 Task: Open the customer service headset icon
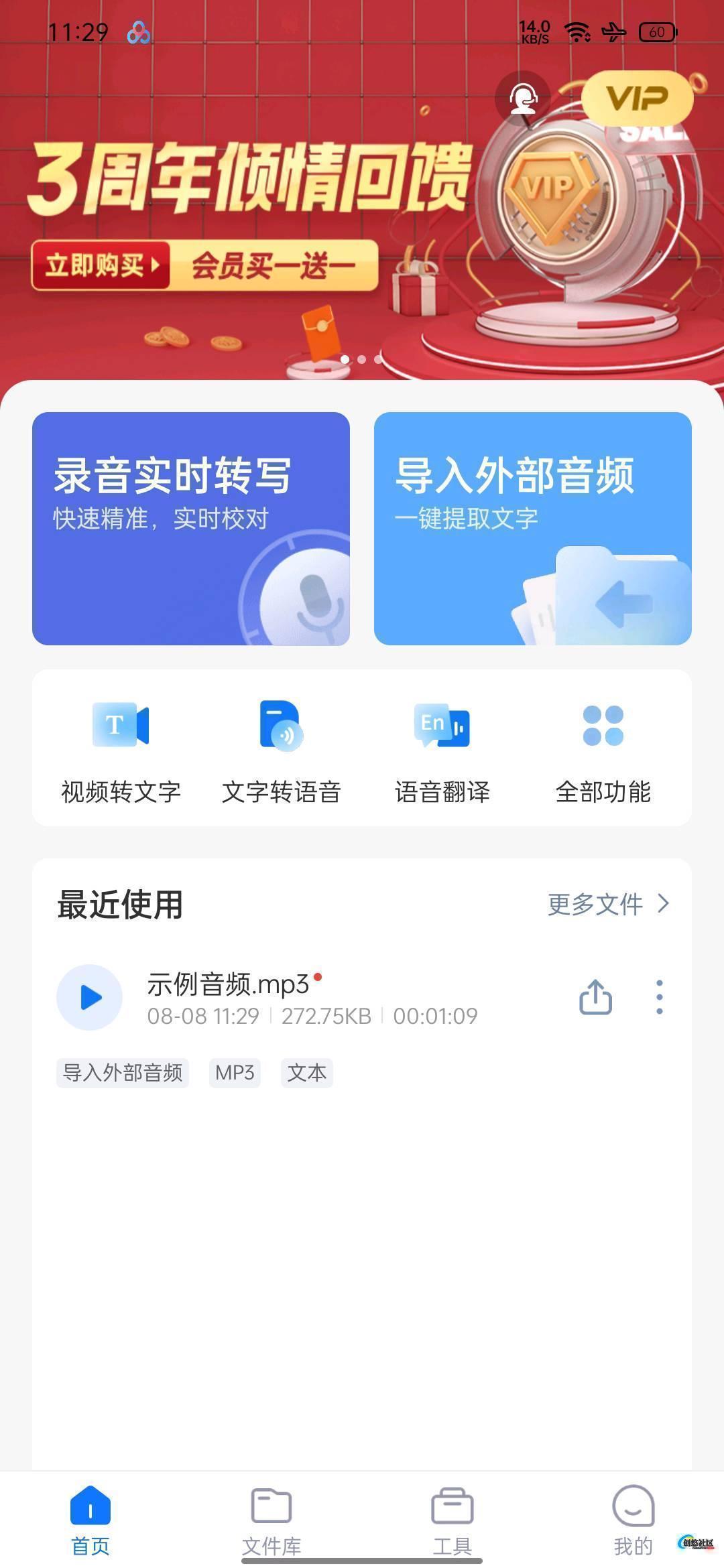[x=523, y=99]
